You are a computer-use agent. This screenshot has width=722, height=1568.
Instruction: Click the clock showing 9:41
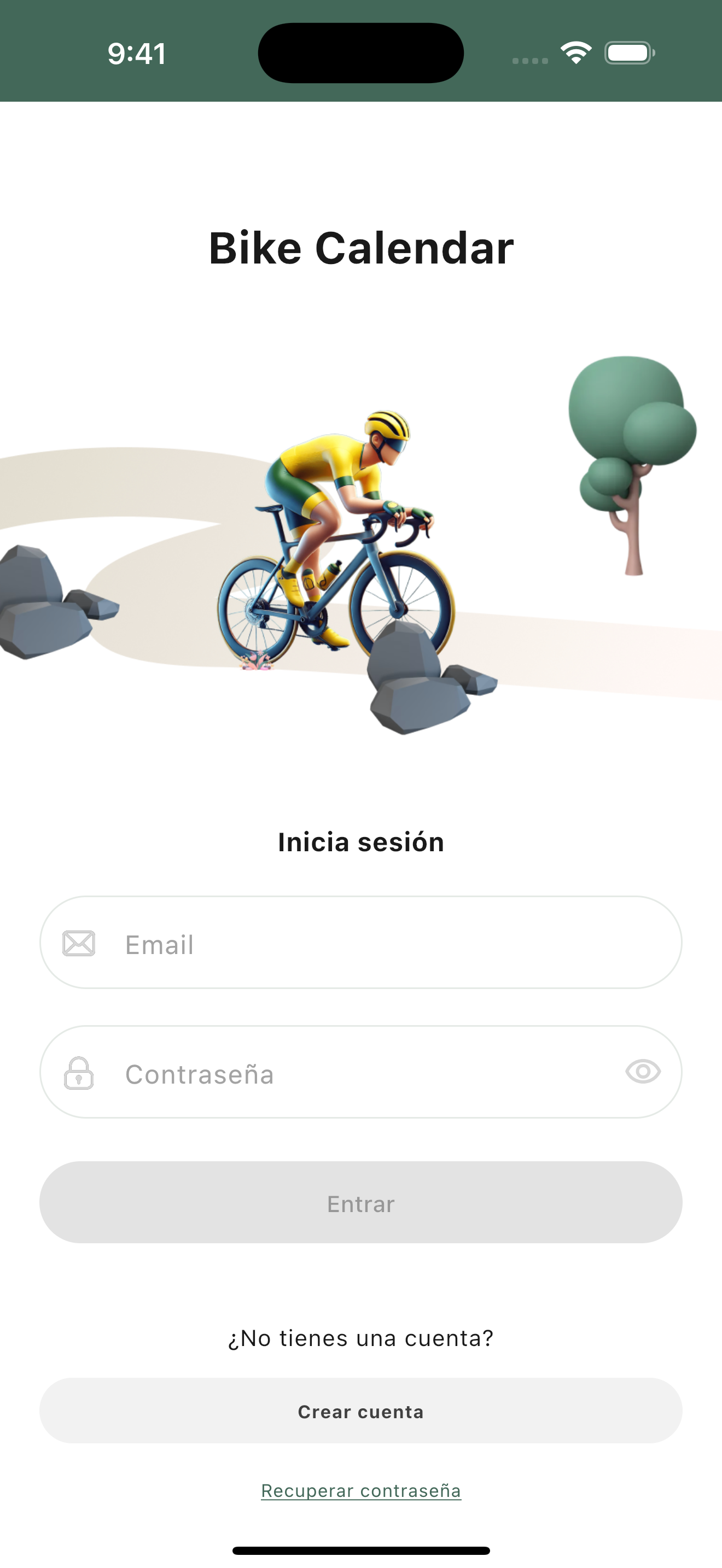(x=135, y=54)
